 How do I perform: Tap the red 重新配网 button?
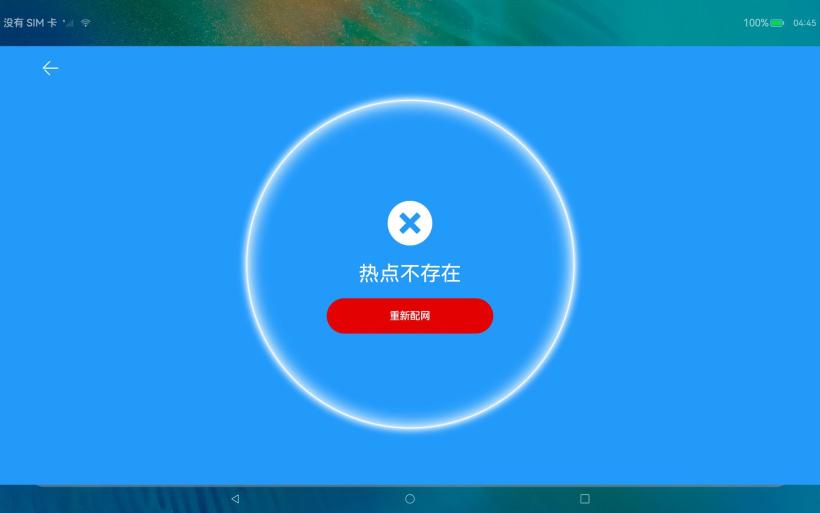(x=410, y=315)
